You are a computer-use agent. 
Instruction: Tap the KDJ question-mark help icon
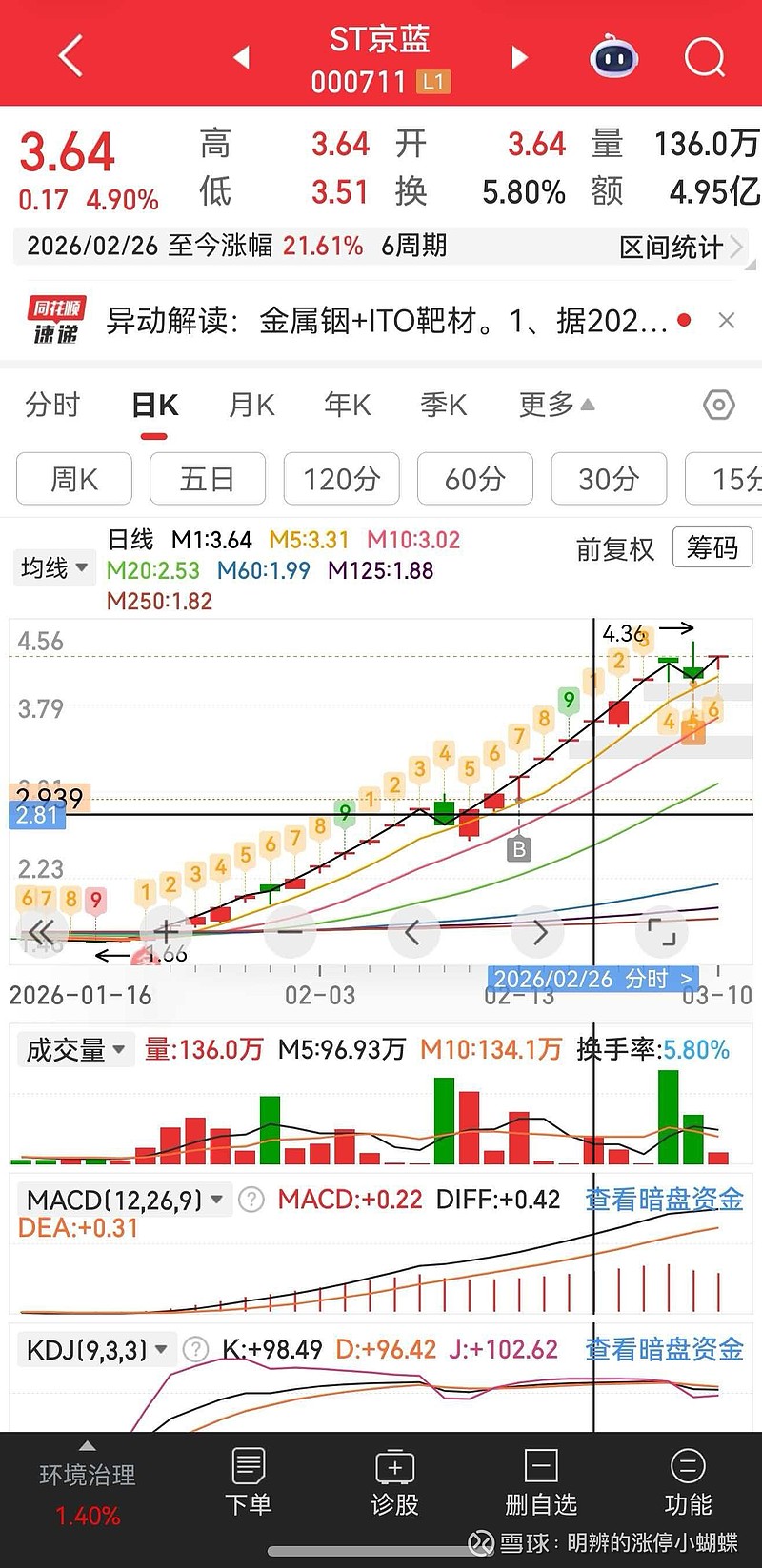(x=195, y=1349)
